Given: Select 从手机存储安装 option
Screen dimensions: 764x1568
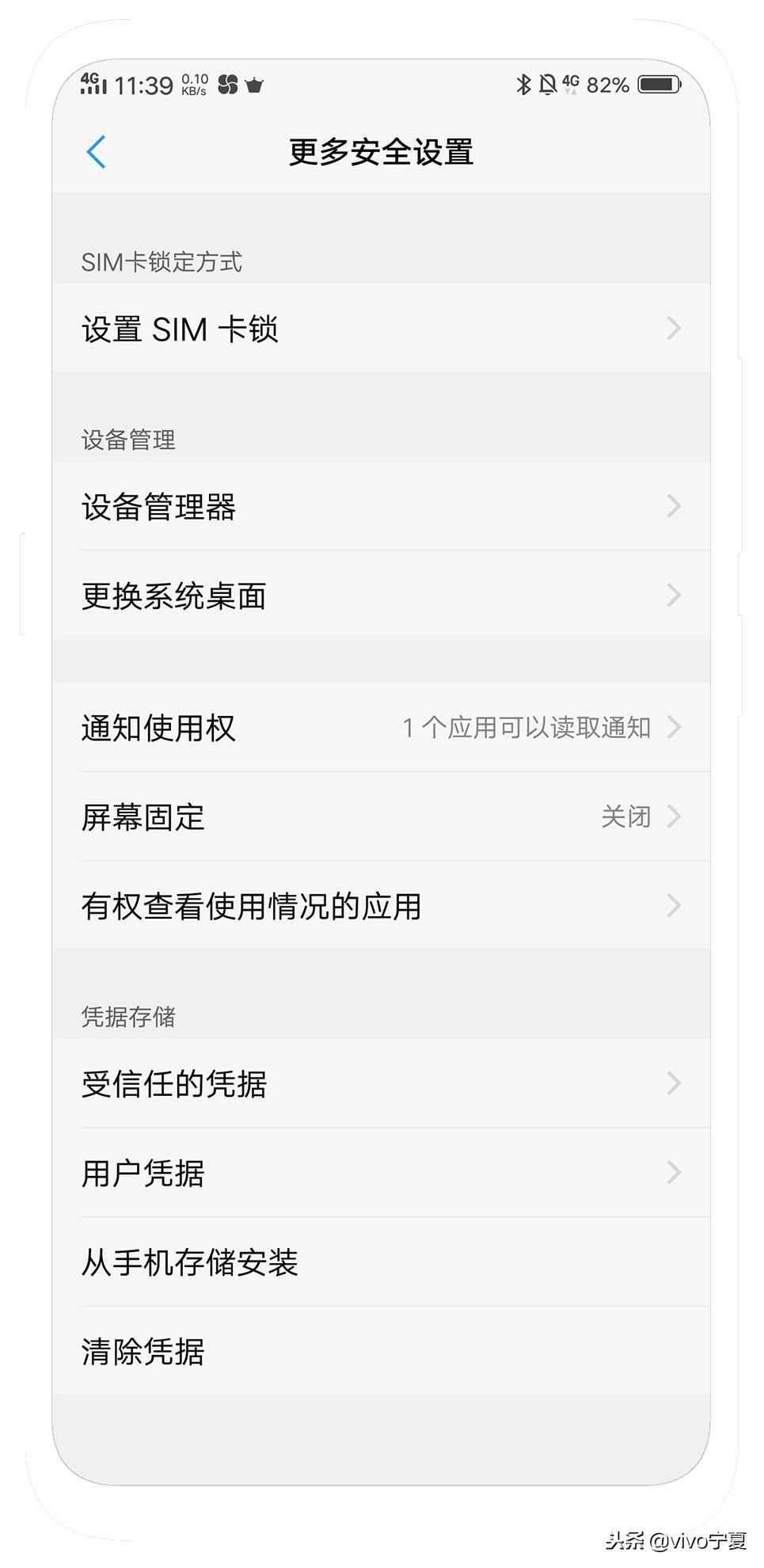Looking at the screenshot, I should [x=380, y=1263].
